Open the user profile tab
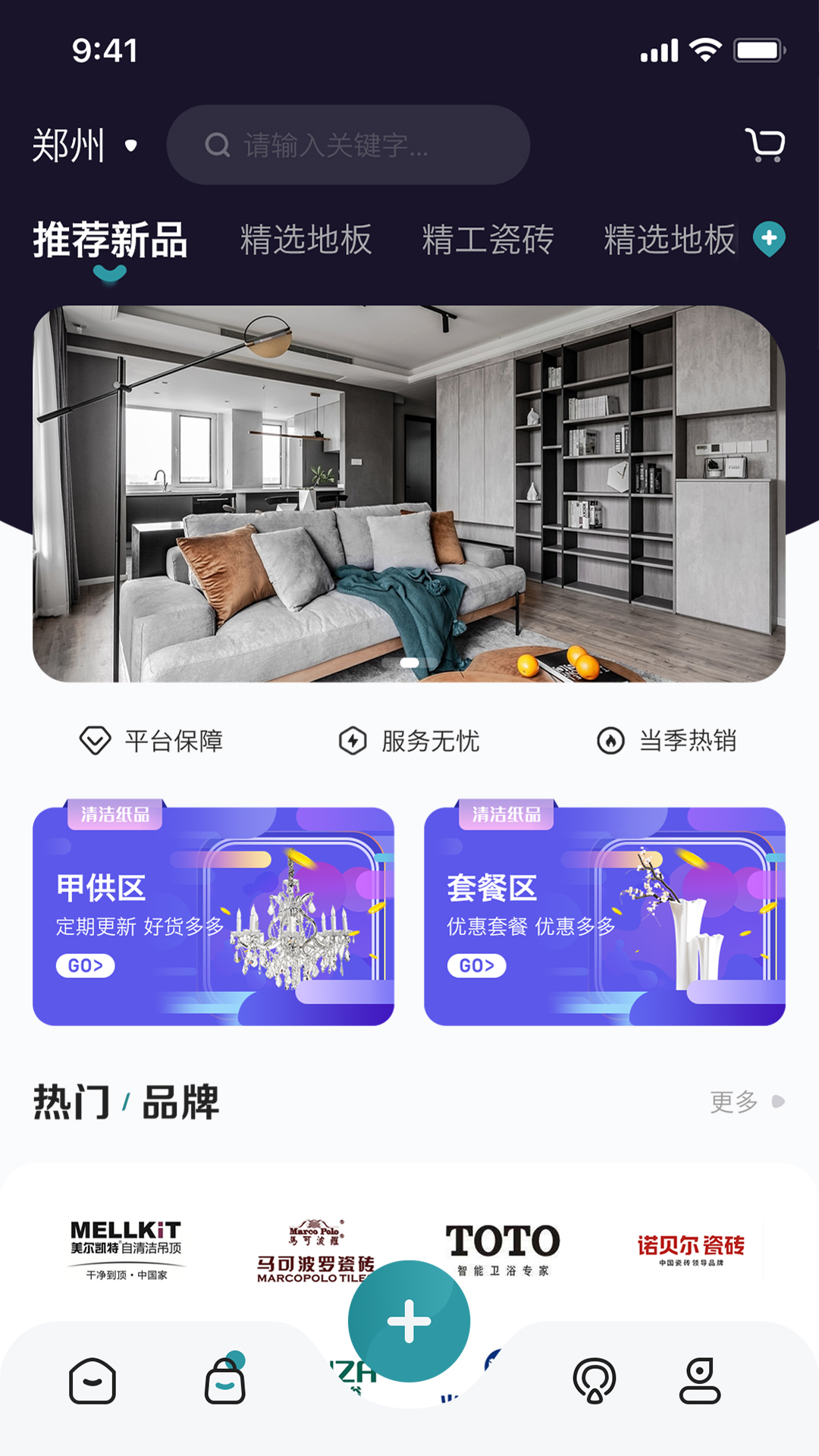819x1456 pixels. (x=699, y=1380)
